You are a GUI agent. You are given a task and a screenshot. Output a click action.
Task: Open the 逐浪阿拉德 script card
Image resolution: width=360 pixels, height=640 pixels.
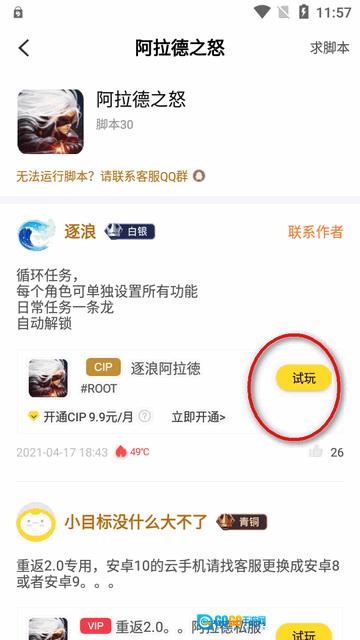tap(180, 391)
